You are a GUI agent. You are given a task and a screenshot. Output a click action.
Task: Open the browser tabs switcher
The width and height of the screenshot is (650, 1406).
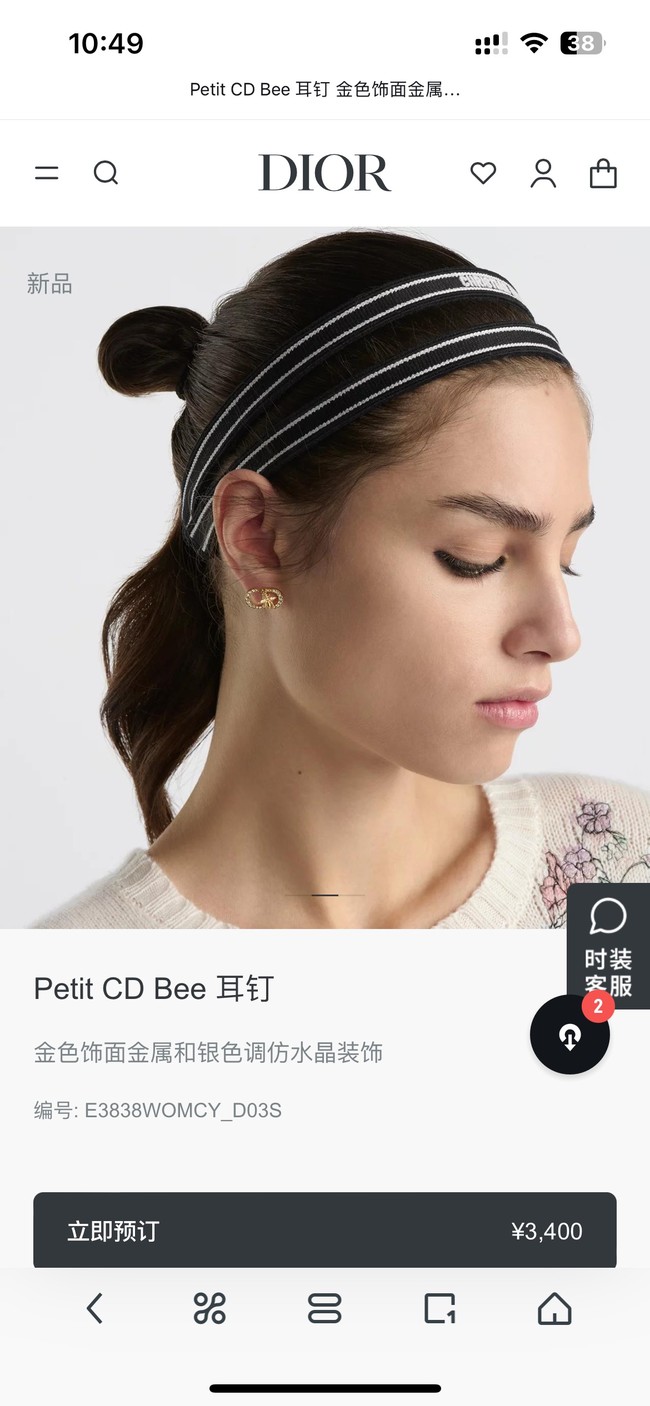point(325,1308)
